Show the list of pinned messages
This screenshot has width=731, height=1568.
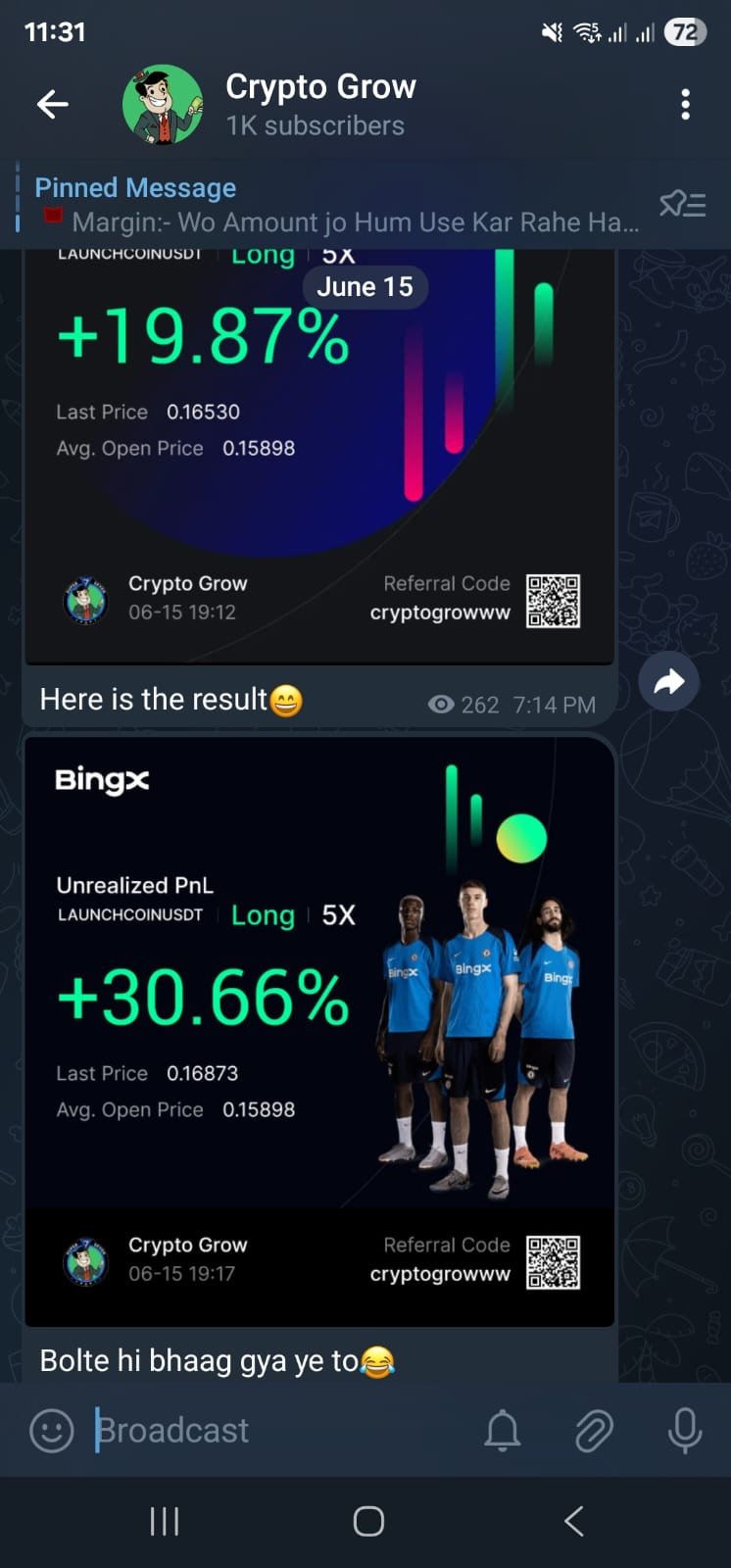[x=682, y=204]
